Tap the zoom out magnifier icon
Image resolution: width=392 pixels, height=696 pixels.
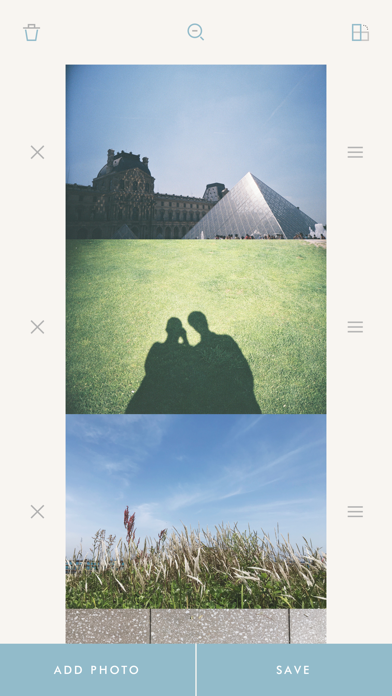[x=195, y=32]
